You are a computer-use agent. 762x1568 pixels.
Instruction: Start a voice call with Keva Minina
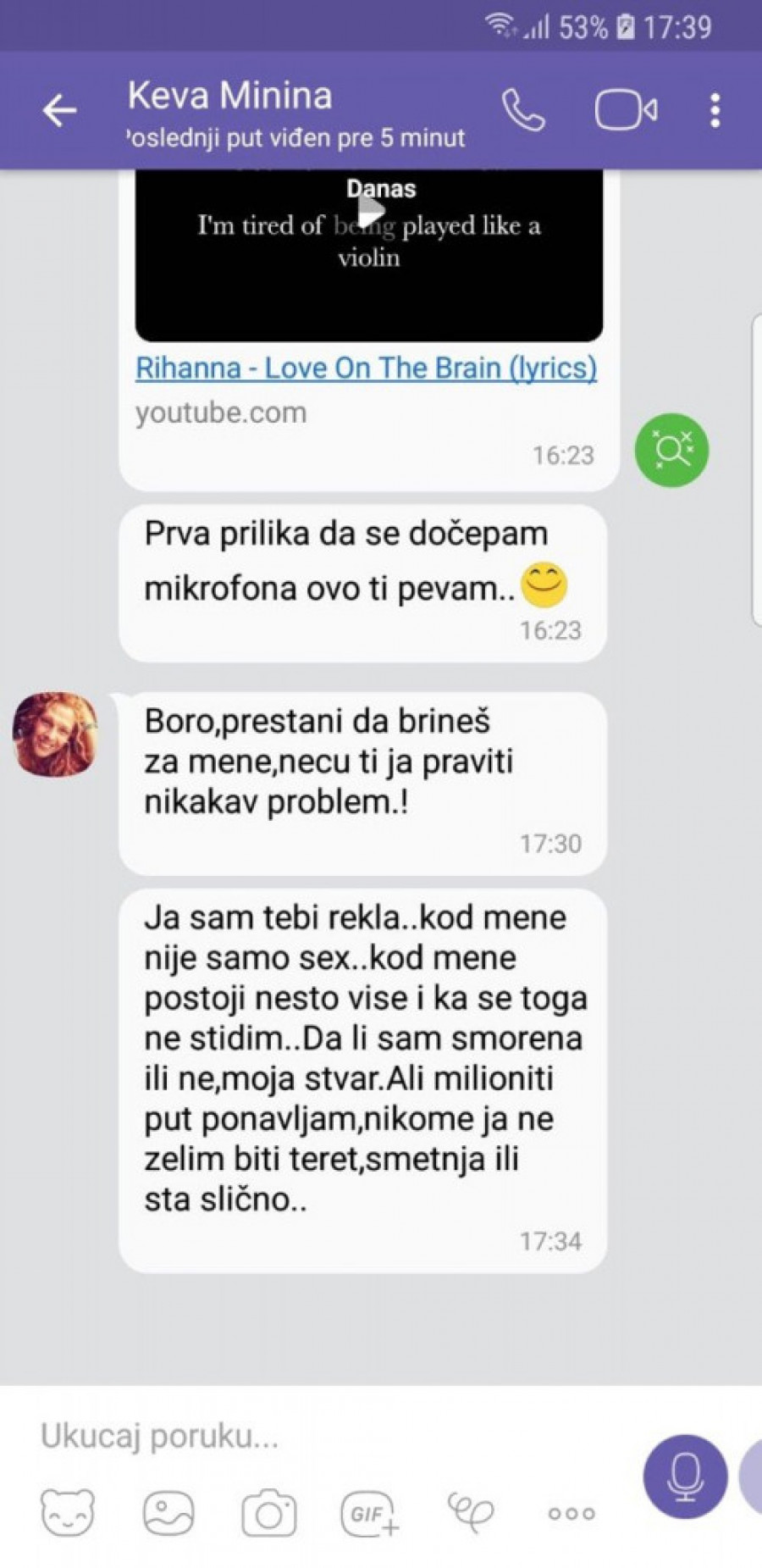pos(523,111)
